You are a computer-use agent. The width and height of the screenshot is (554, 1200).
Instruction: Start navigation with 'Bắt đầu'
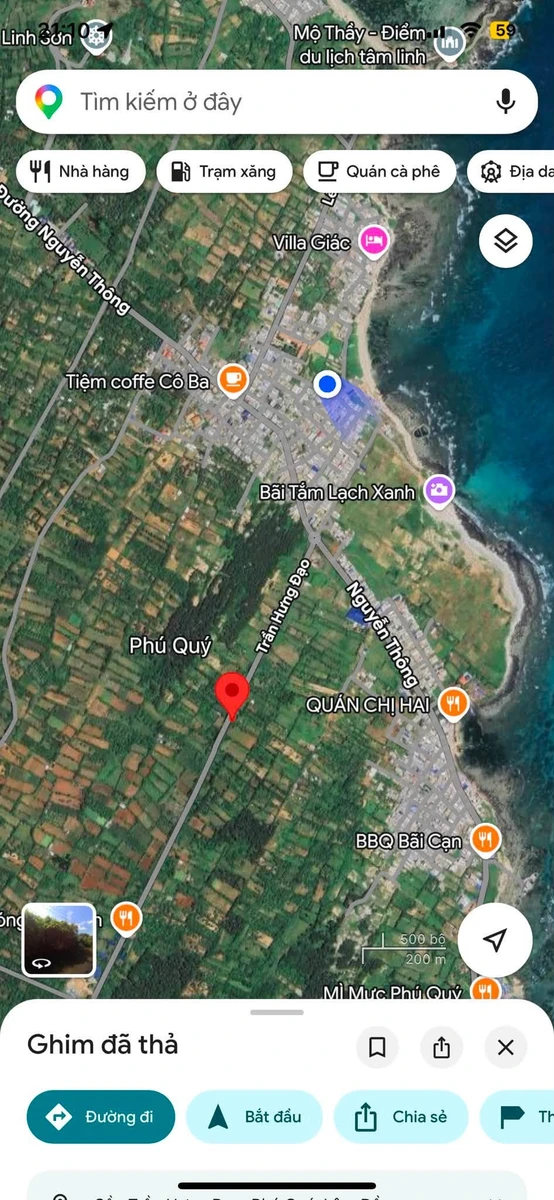point(255,1117)
